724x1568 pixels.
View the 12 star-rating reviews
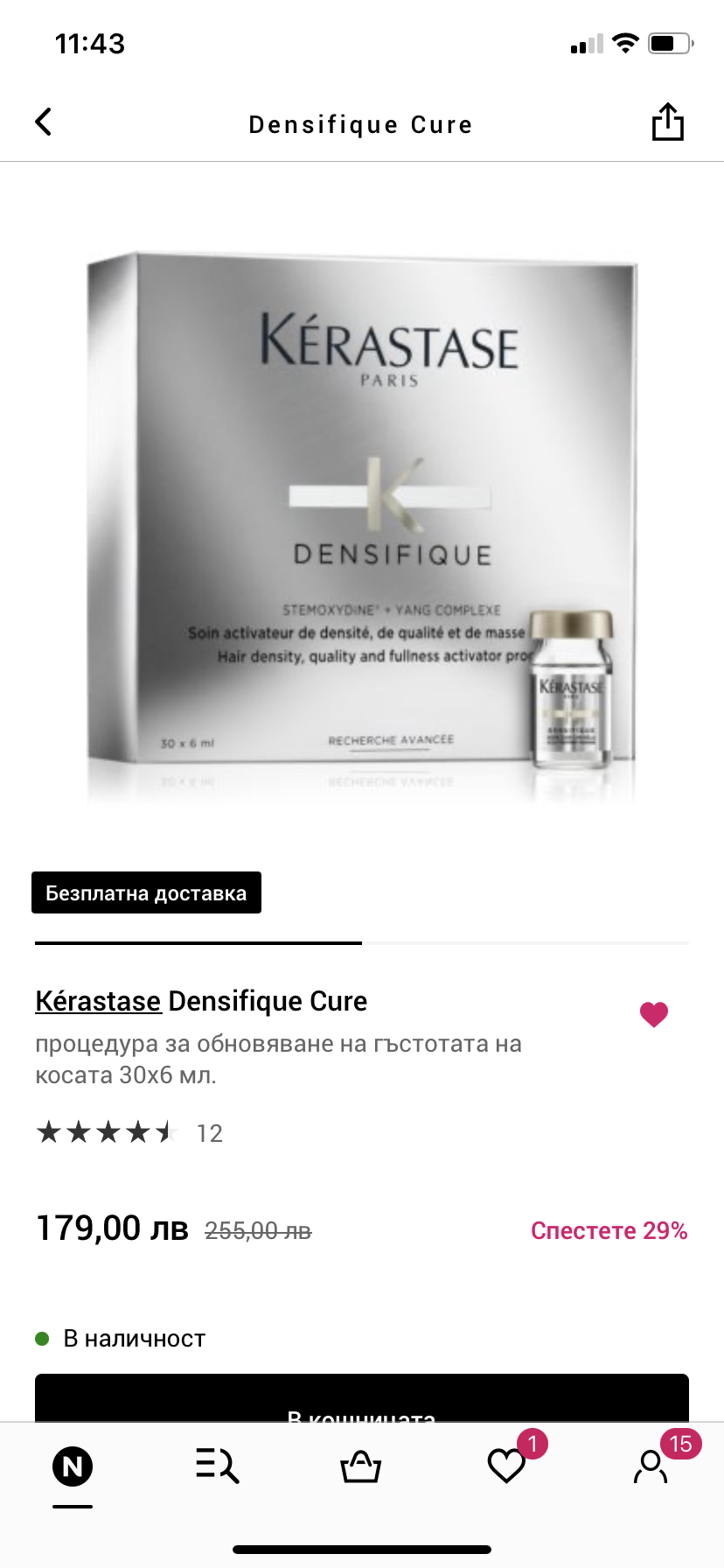pyautogui.click(x=129, y=1133)
